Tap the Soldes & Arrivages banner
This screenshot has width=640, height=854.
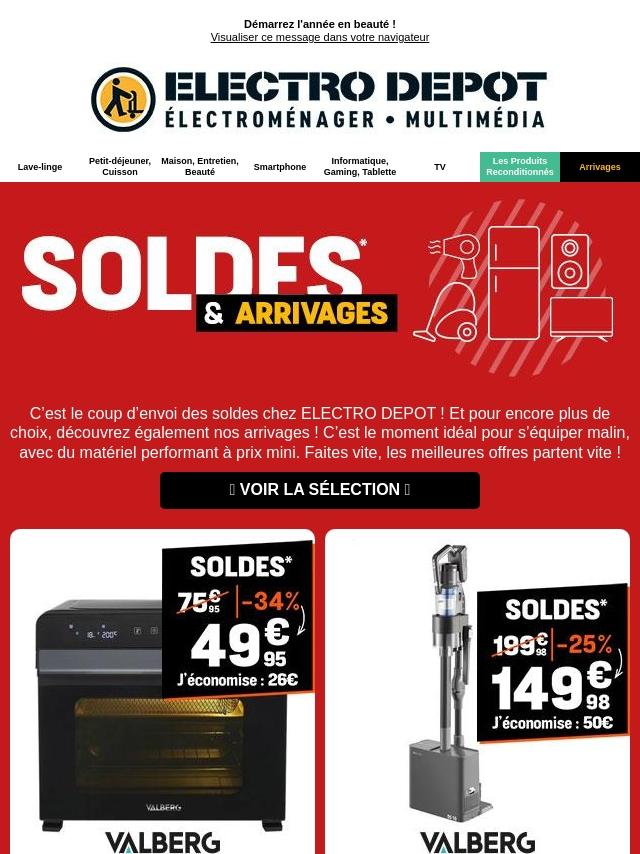point(320,287)
